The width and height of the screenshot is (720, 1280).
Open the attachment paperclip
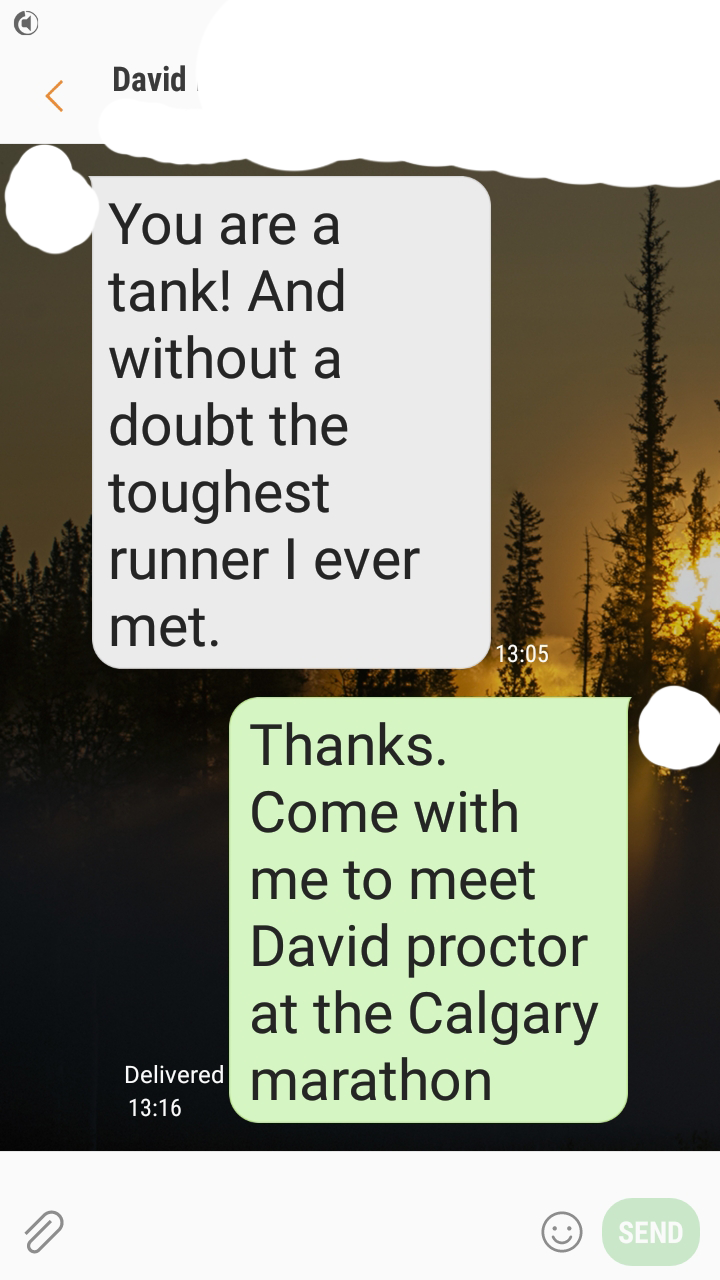(x=44, y=1231)
